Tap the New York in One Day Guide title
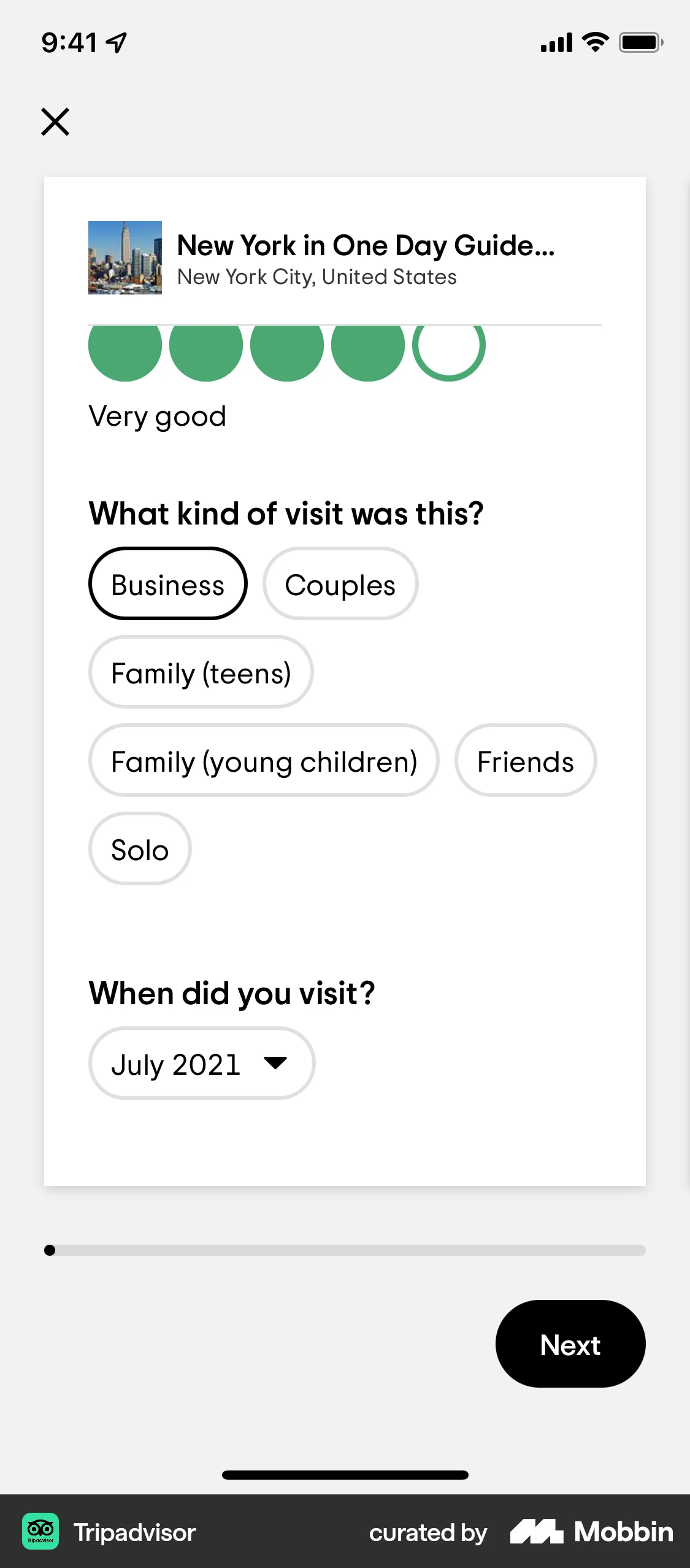Image resolution: width=690 pixels, height=1568 pixels. point(367,245)
